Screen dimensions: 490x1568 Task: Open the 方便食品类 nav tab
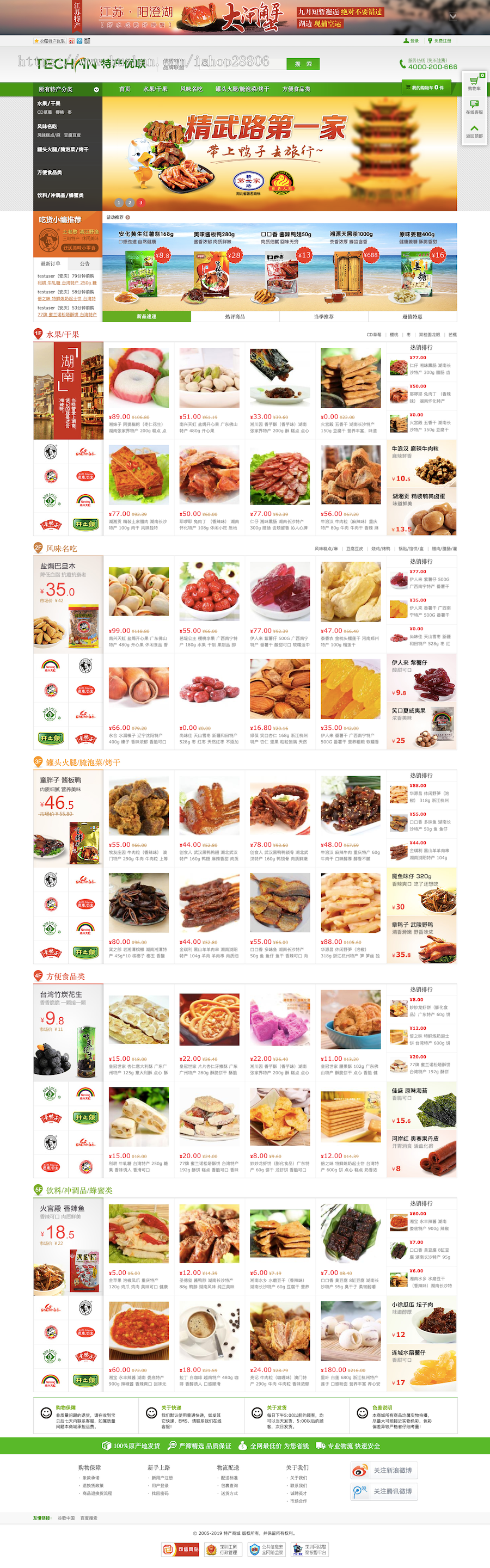click(x=296, y=89)
